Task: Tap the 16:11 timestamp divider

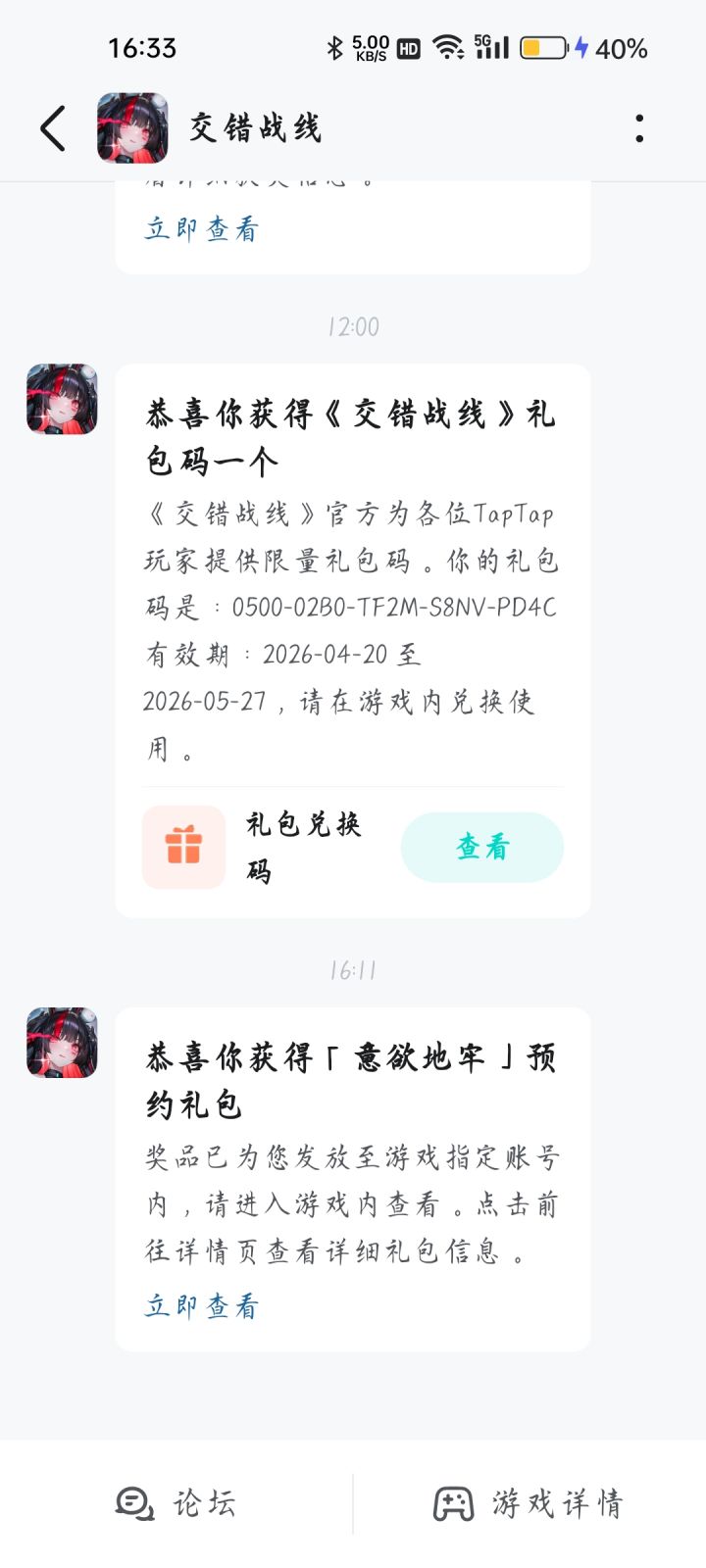Action: pyautogui.click(x=352, y=970)
